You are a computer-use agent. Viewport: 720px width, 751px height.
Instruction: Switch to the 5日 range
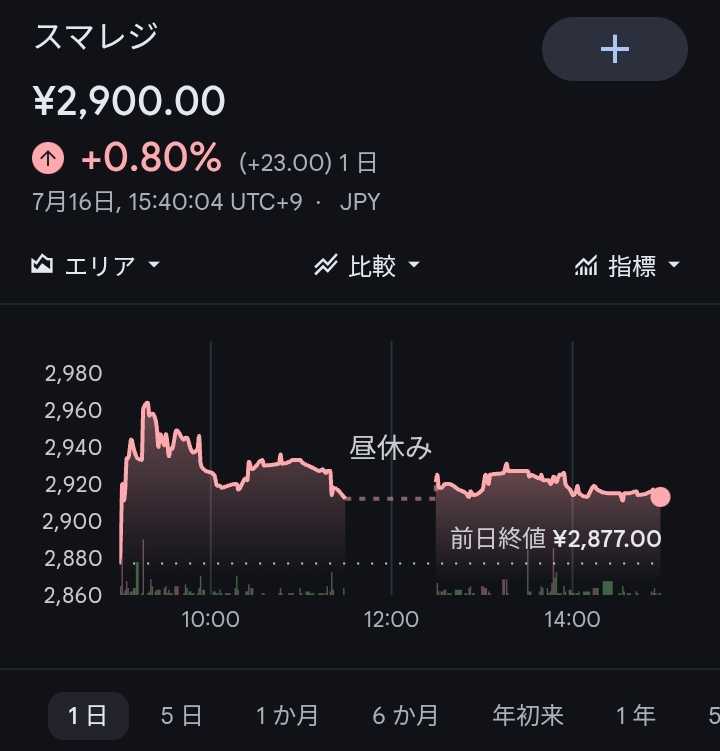[x=181, y=716]
